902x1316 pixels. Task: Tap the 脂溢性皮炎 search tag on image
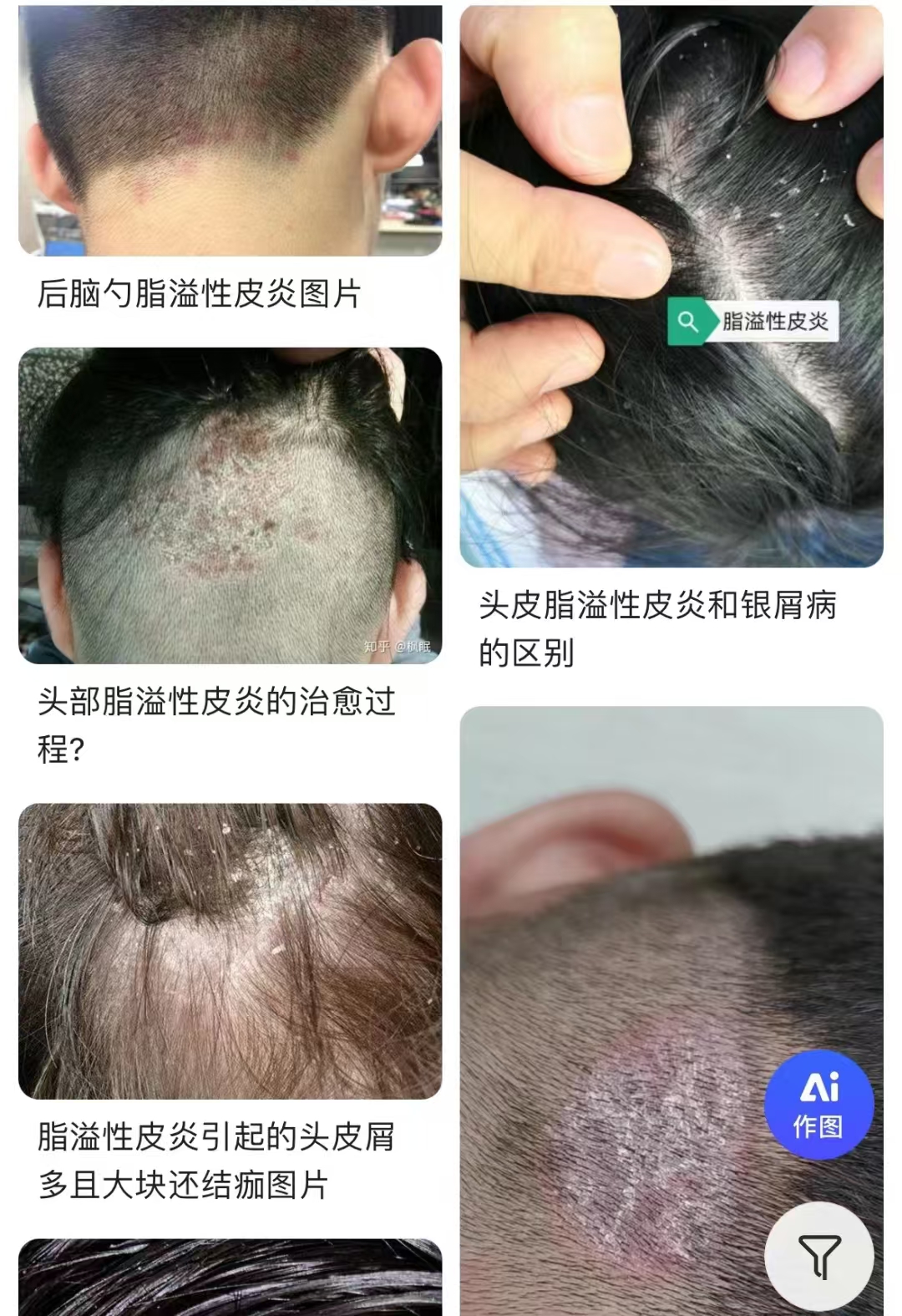[x=753, y=321]
